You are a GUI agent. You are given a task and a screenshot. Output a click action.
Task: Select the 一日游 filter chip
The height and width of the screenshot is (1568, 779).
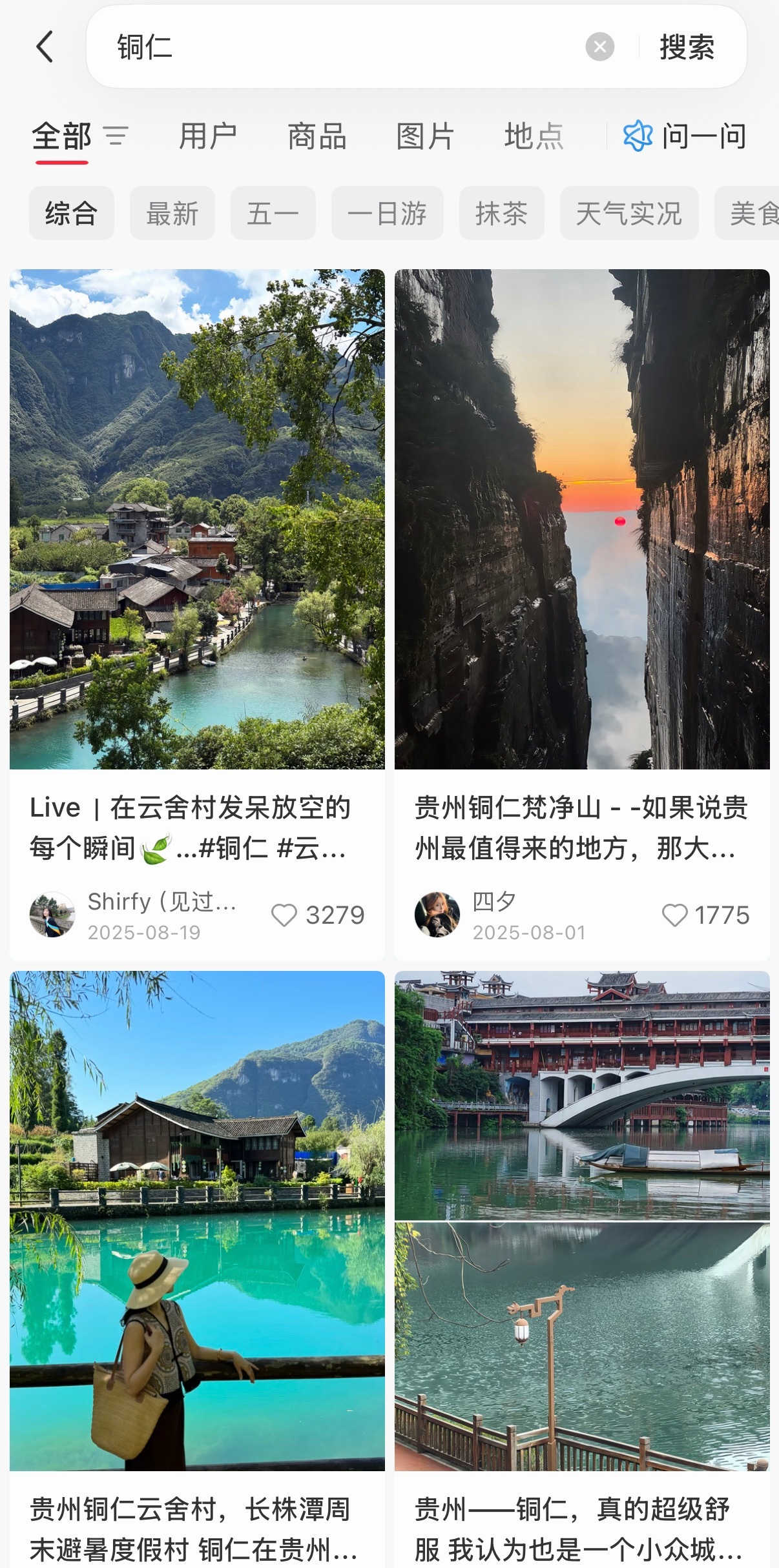coord(387,213)
